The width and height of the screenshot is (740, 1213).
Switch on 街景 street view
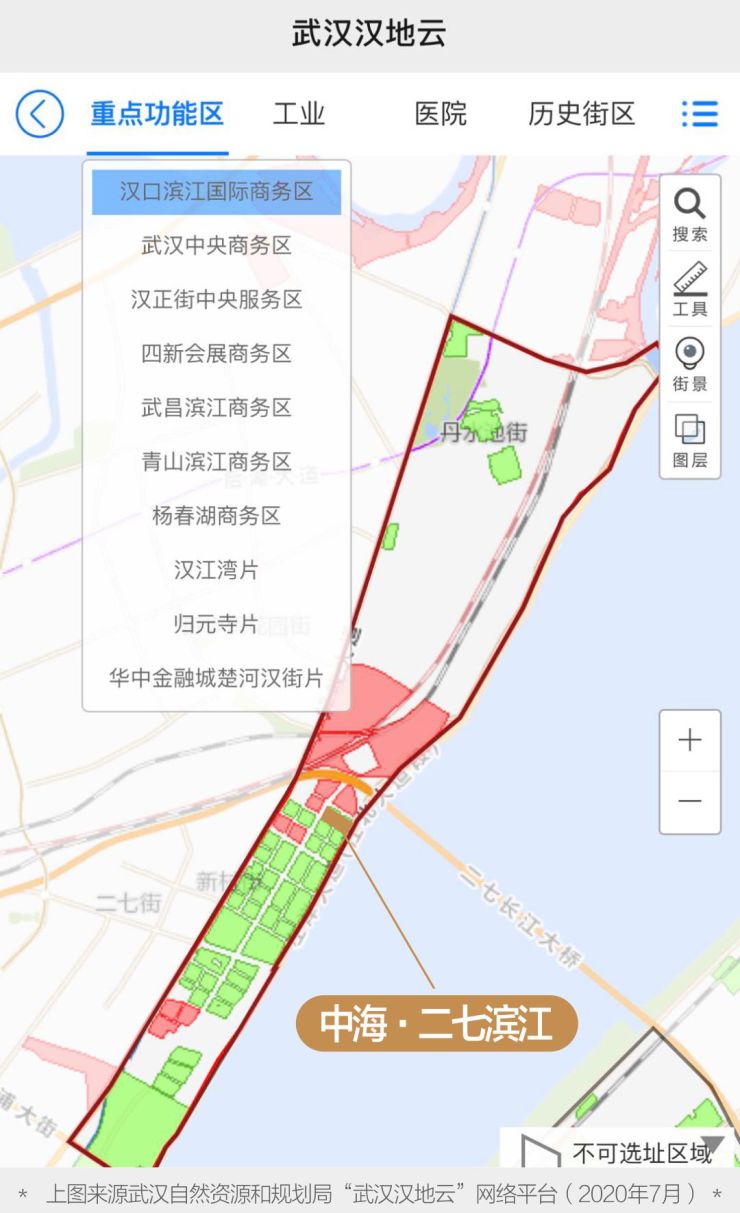[690, 364]
